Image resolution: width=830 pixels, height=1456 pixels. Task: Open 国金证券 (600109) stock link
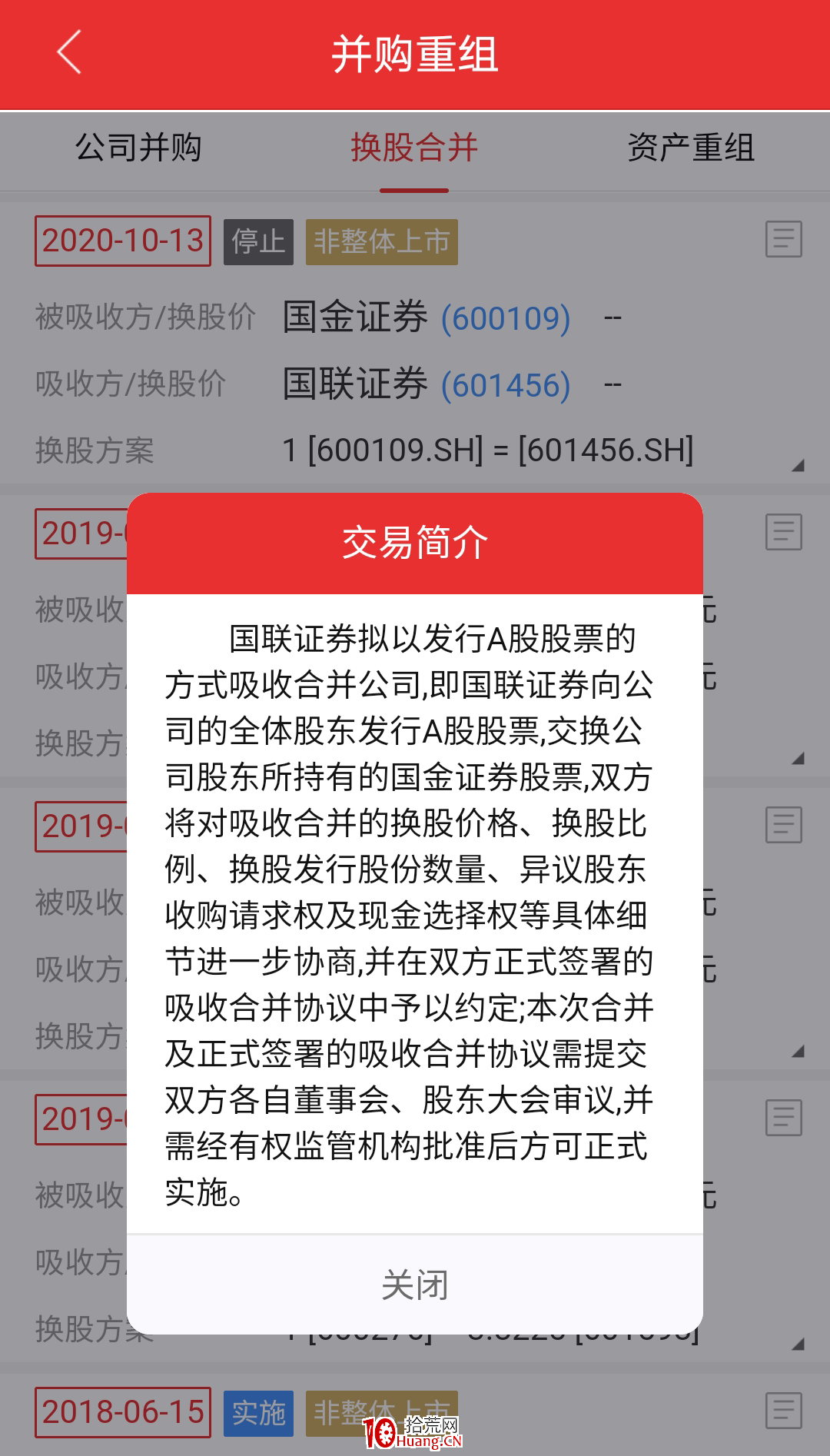[x=427, y=317]
